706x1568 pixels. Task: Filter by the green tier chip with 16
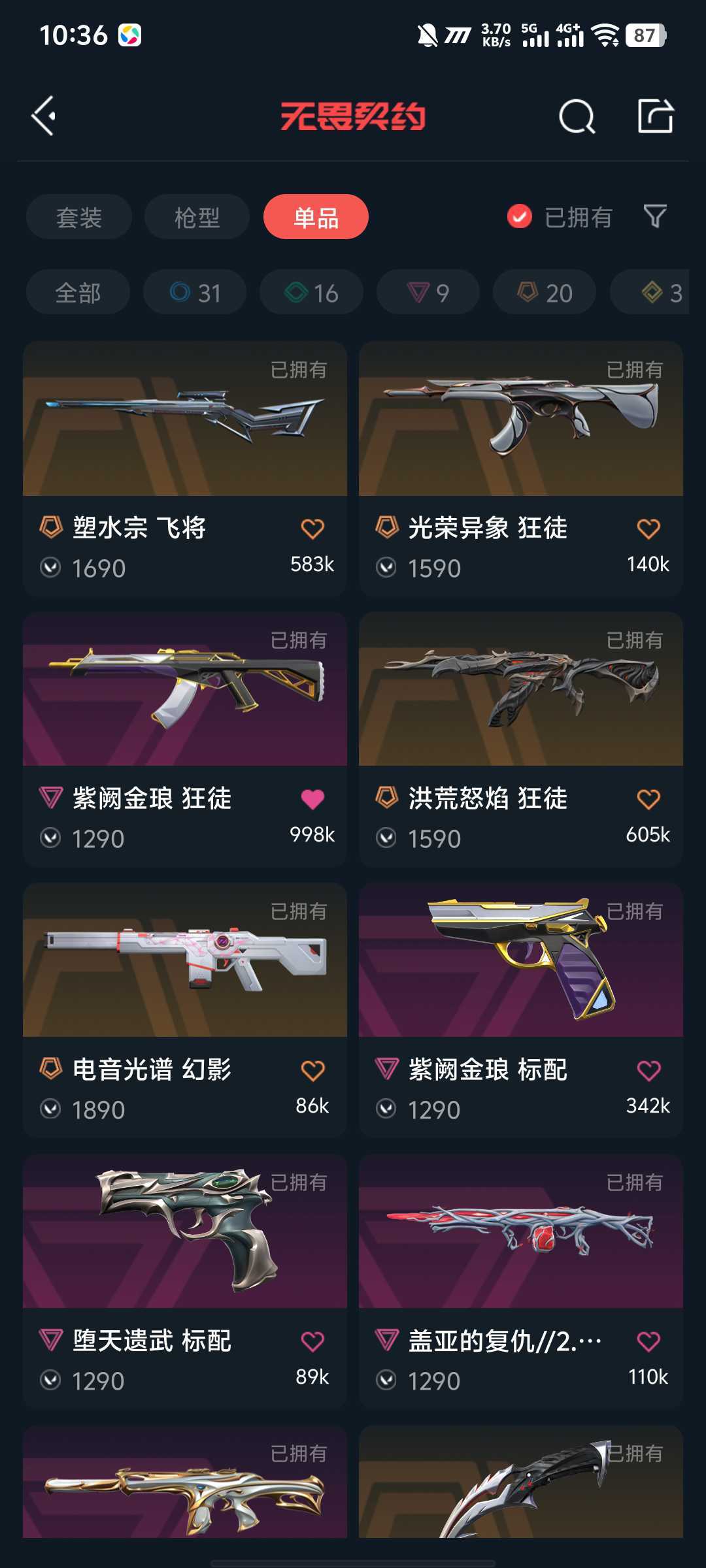coord(311,292)
